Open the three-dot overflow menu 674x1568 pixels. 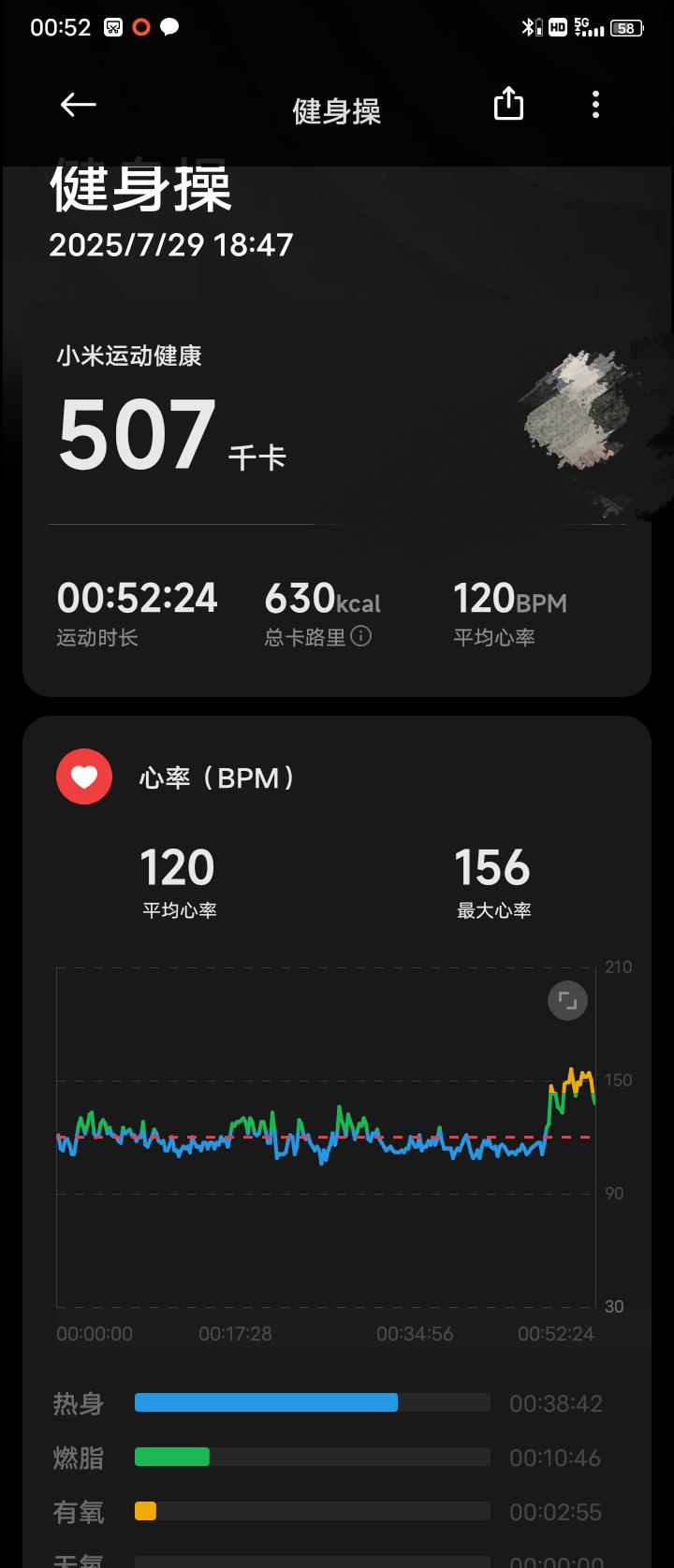tap(595, 105)
